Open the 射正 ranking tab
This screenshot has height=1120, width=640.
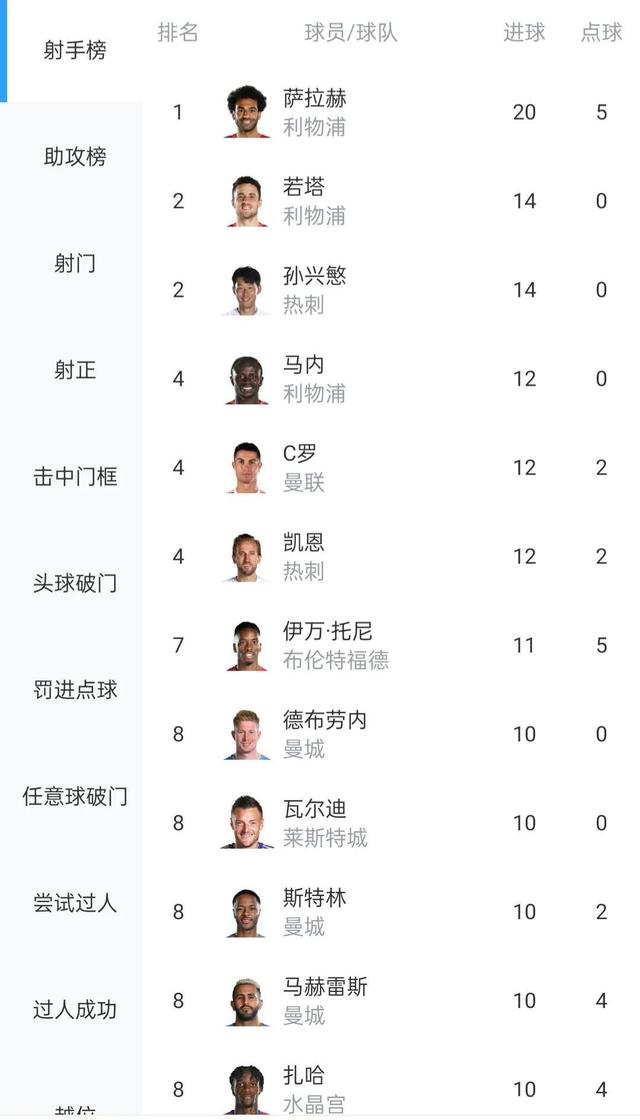(x=74, y=370)
